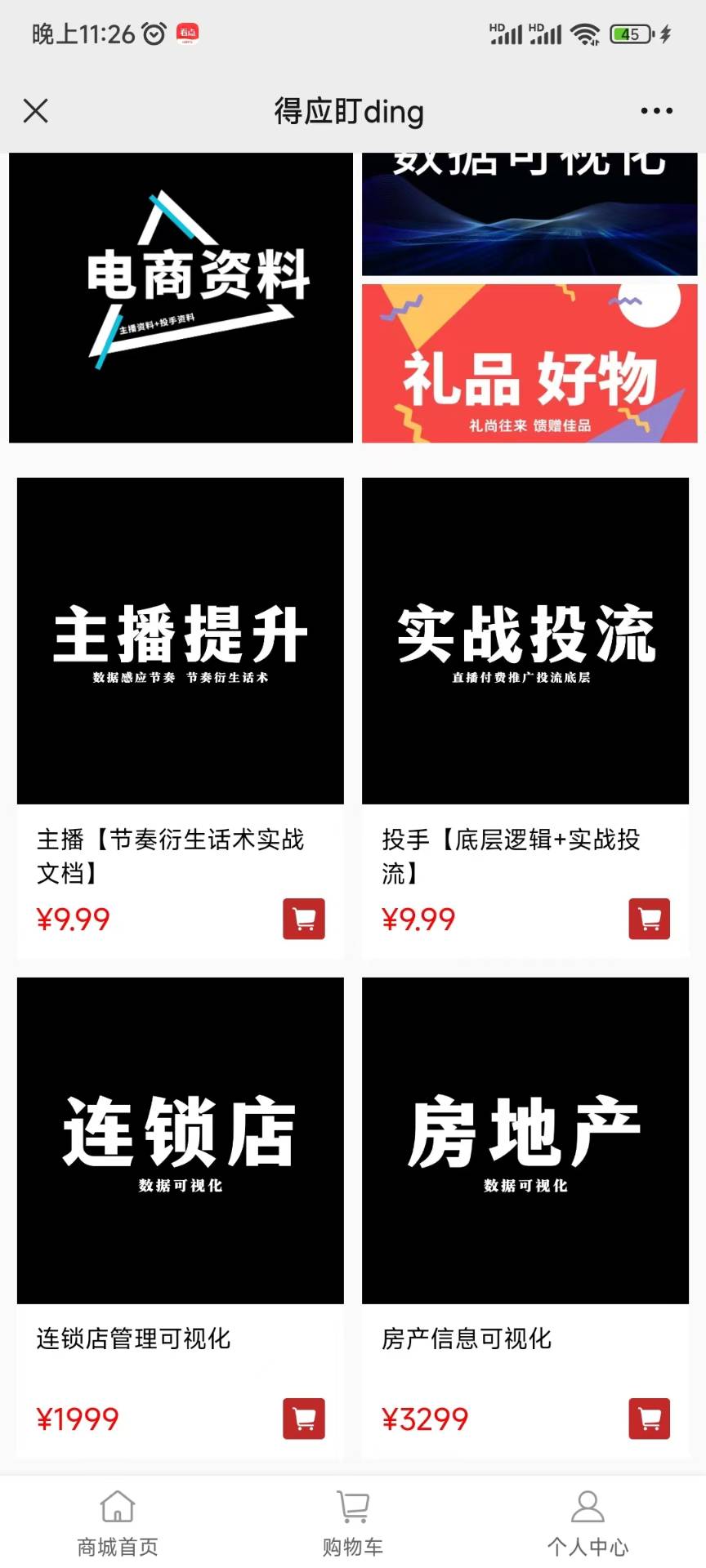This screenshot has height=1568, width=706.
Task: Add 连锁店管理可视化 to cart
Action: click(304, 1419)
